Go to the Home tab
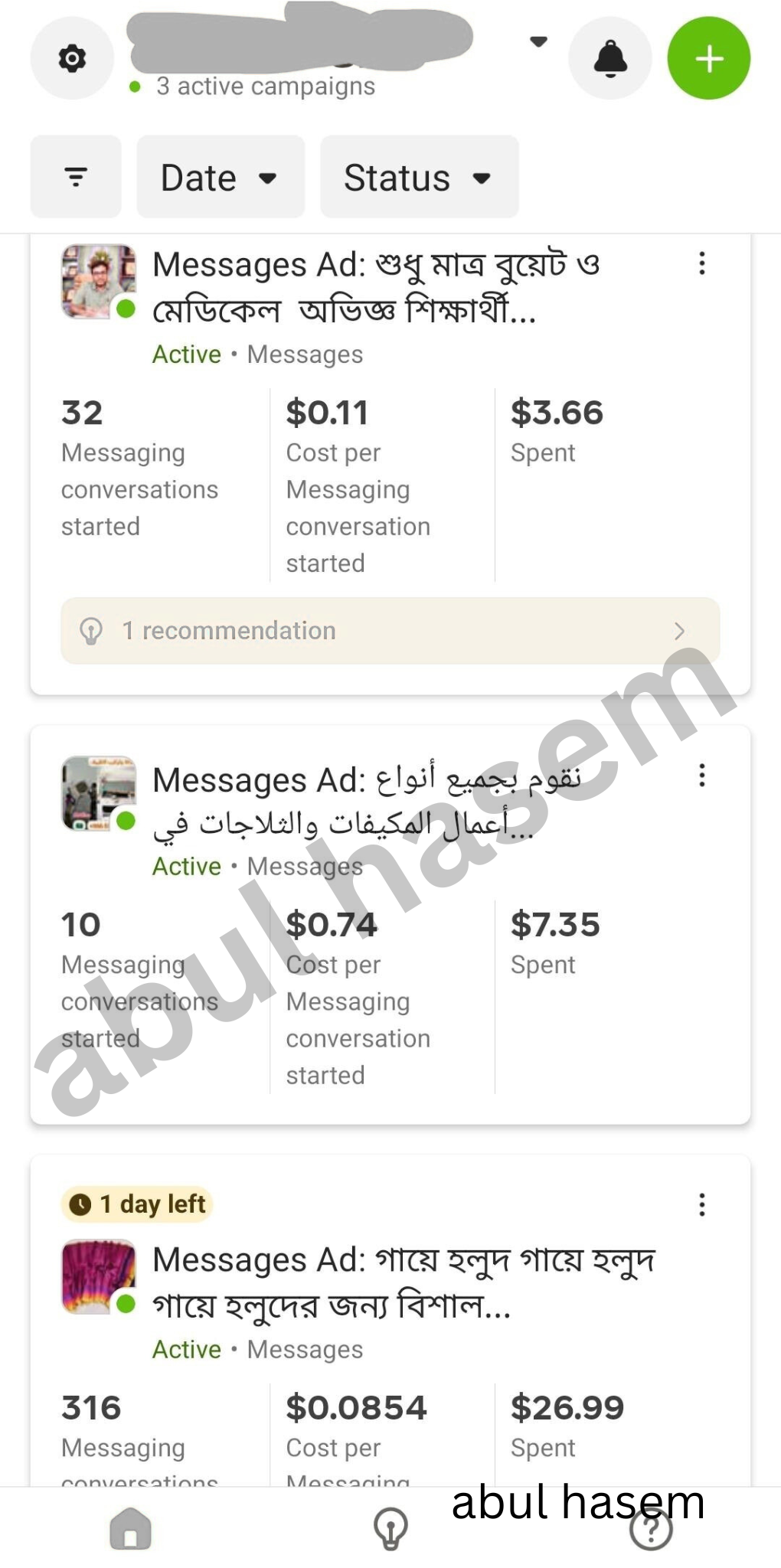The height and width of the screenshot is (1568, 781). pos(131,1528)
